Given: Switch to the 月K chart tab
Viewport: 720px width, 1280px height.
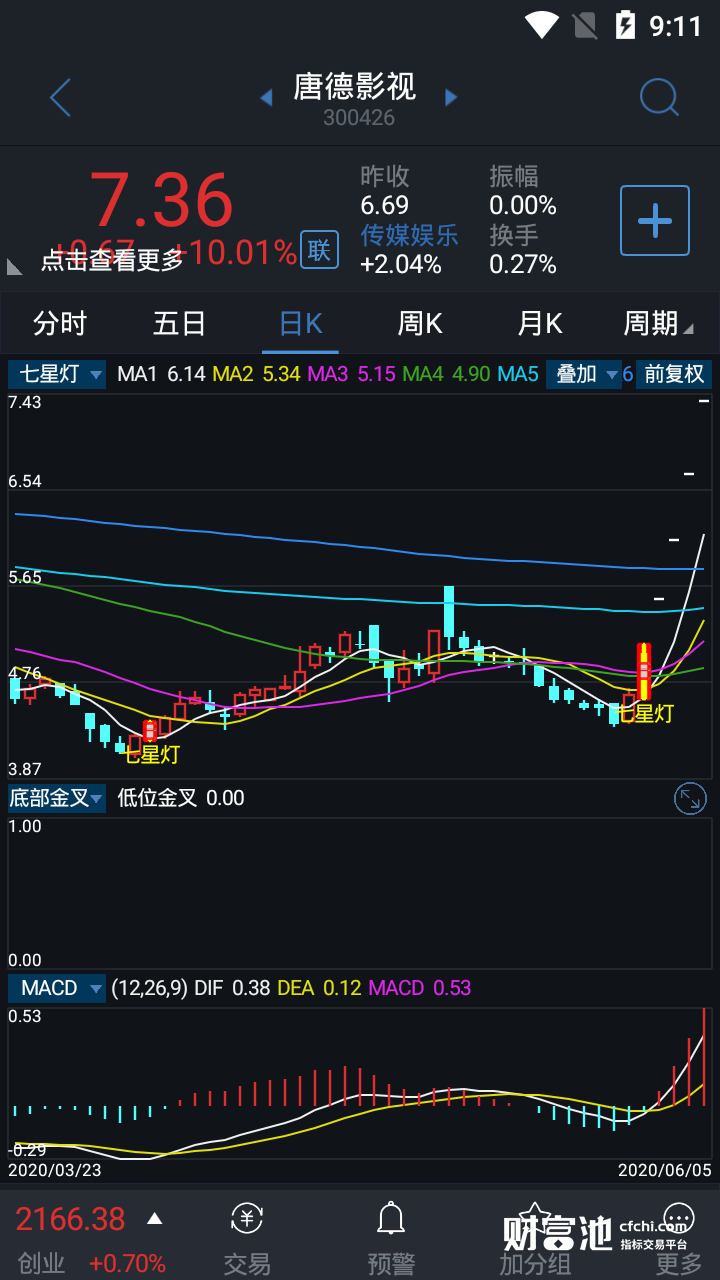Looking at the screenshot, I should tap(540, 324).
